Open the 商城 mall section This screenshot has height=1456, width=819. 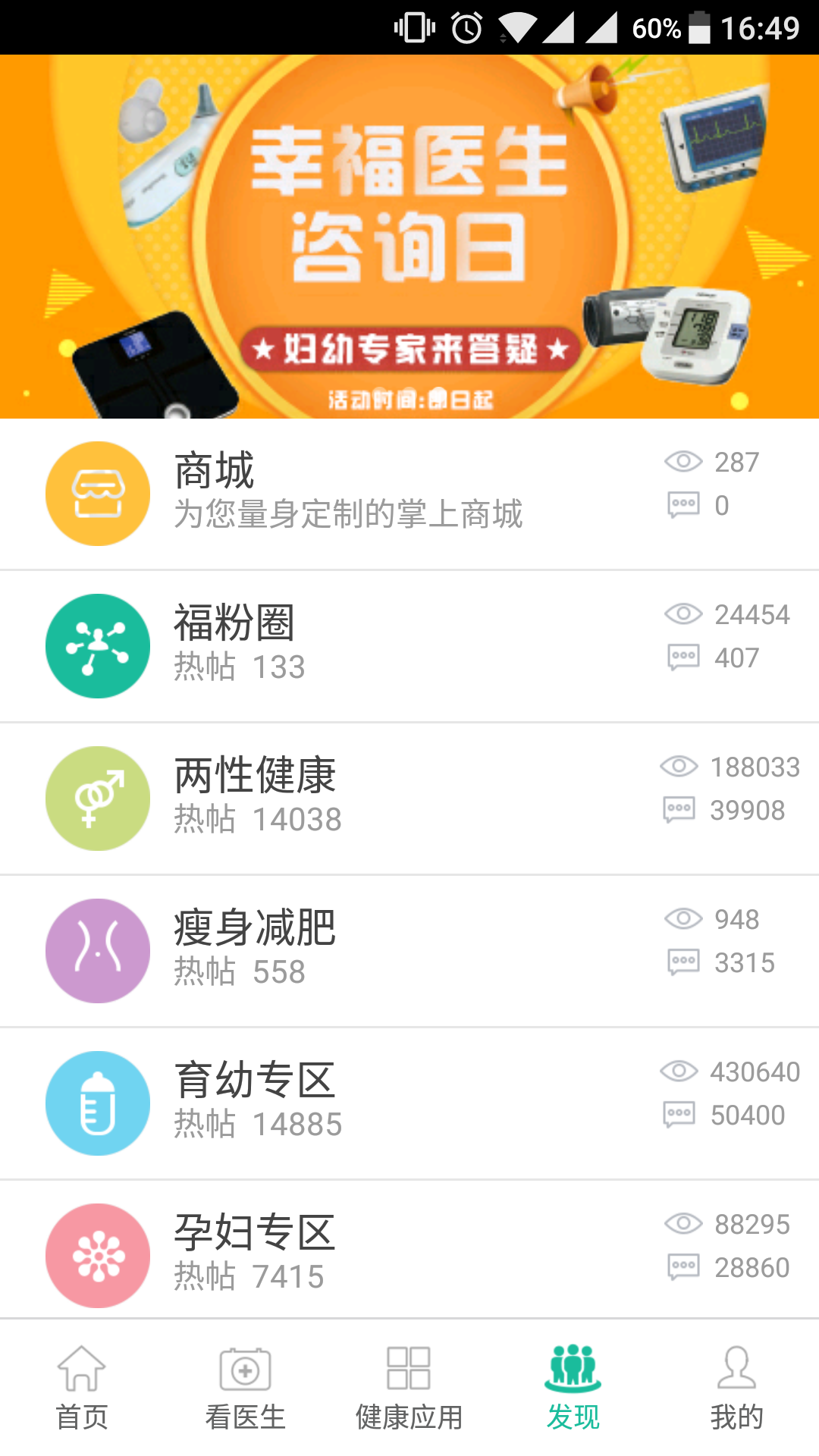pos(349,493)
